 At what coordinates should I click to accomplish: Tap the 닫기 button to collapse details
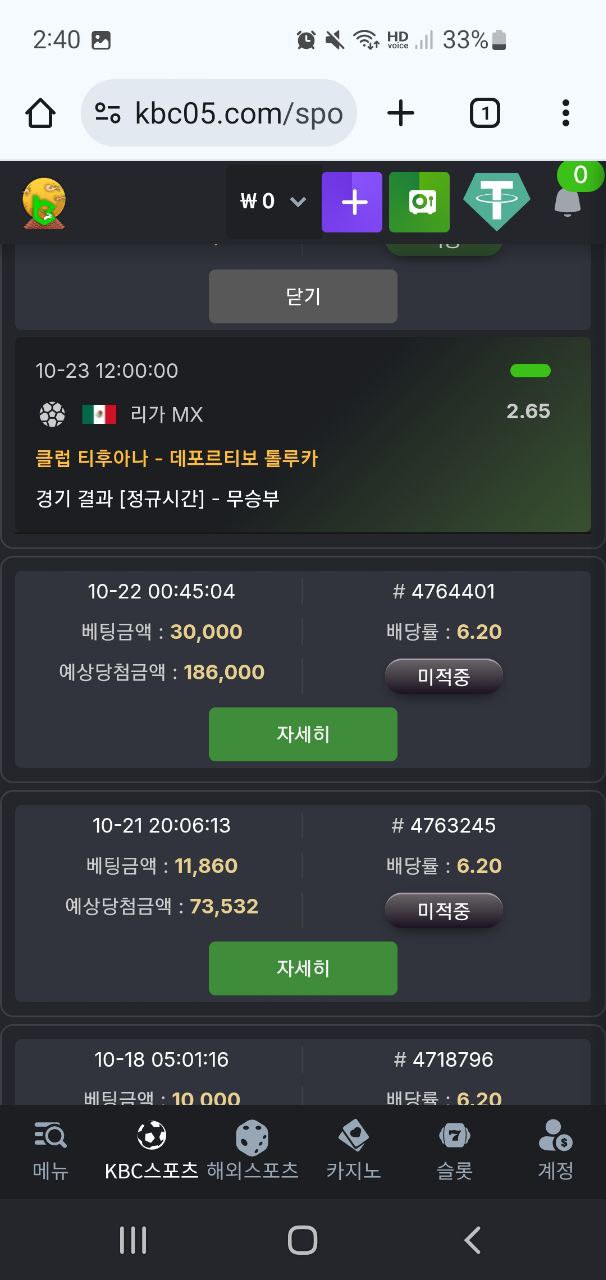point(303,296)
